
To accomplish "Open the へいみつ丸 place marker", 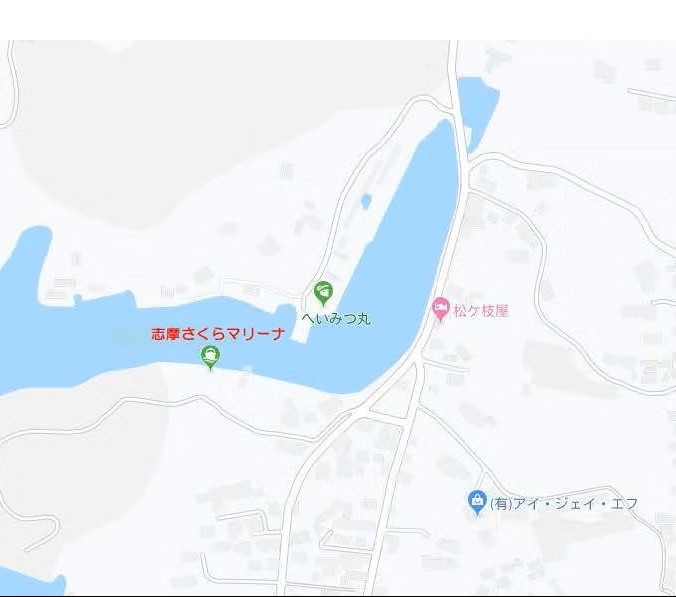I will [x=323, y=292].
